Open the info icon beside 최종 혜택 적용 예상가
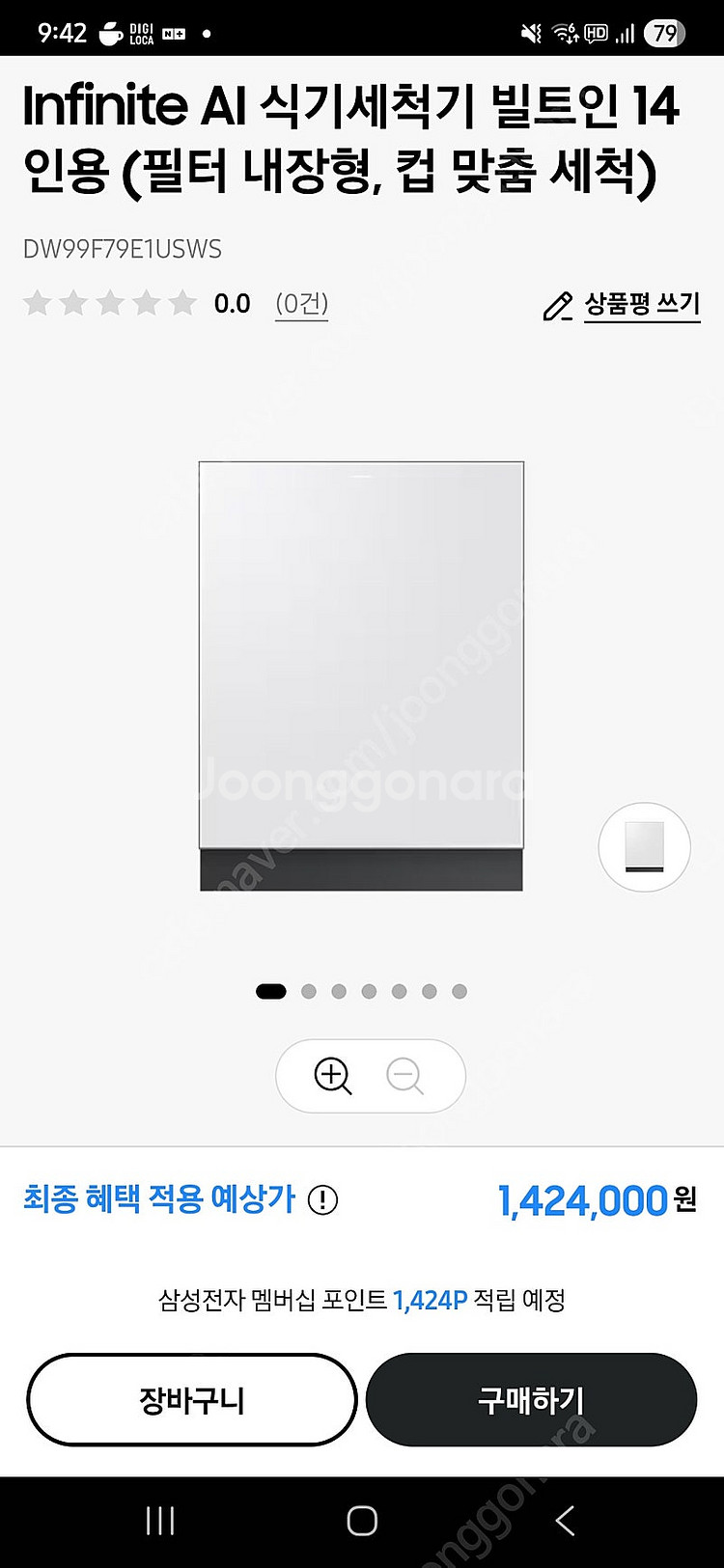 tap(322, 1200)
